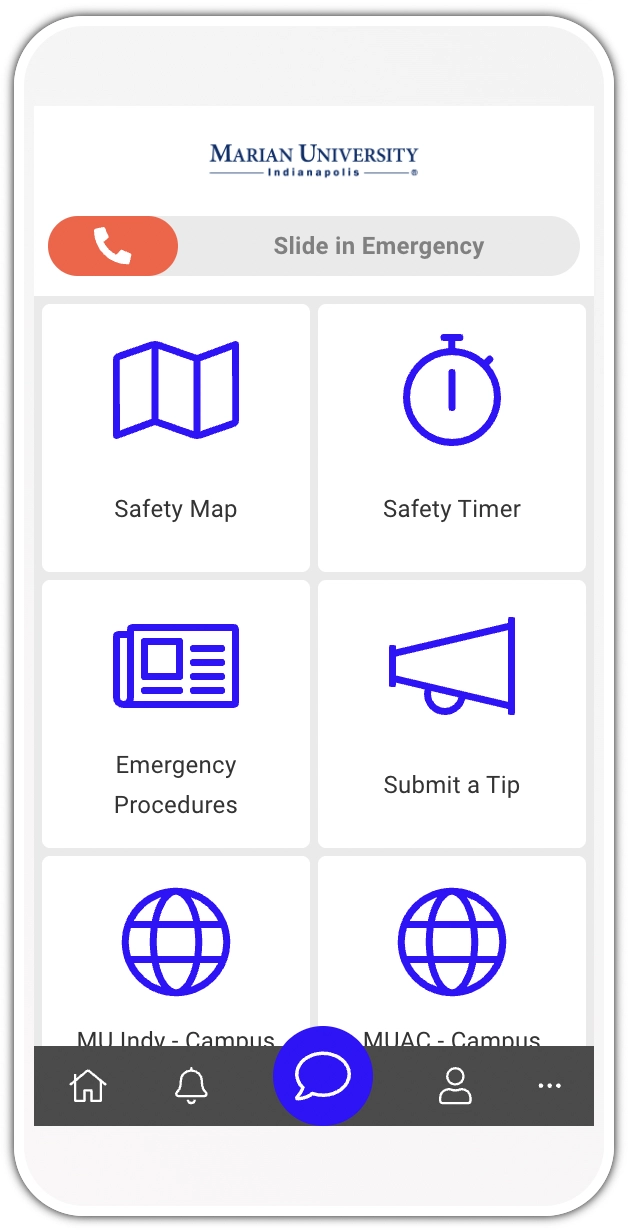Open the Safety Timer tile
Viewport: 628px width, 1232px height.
click(452, 438)
